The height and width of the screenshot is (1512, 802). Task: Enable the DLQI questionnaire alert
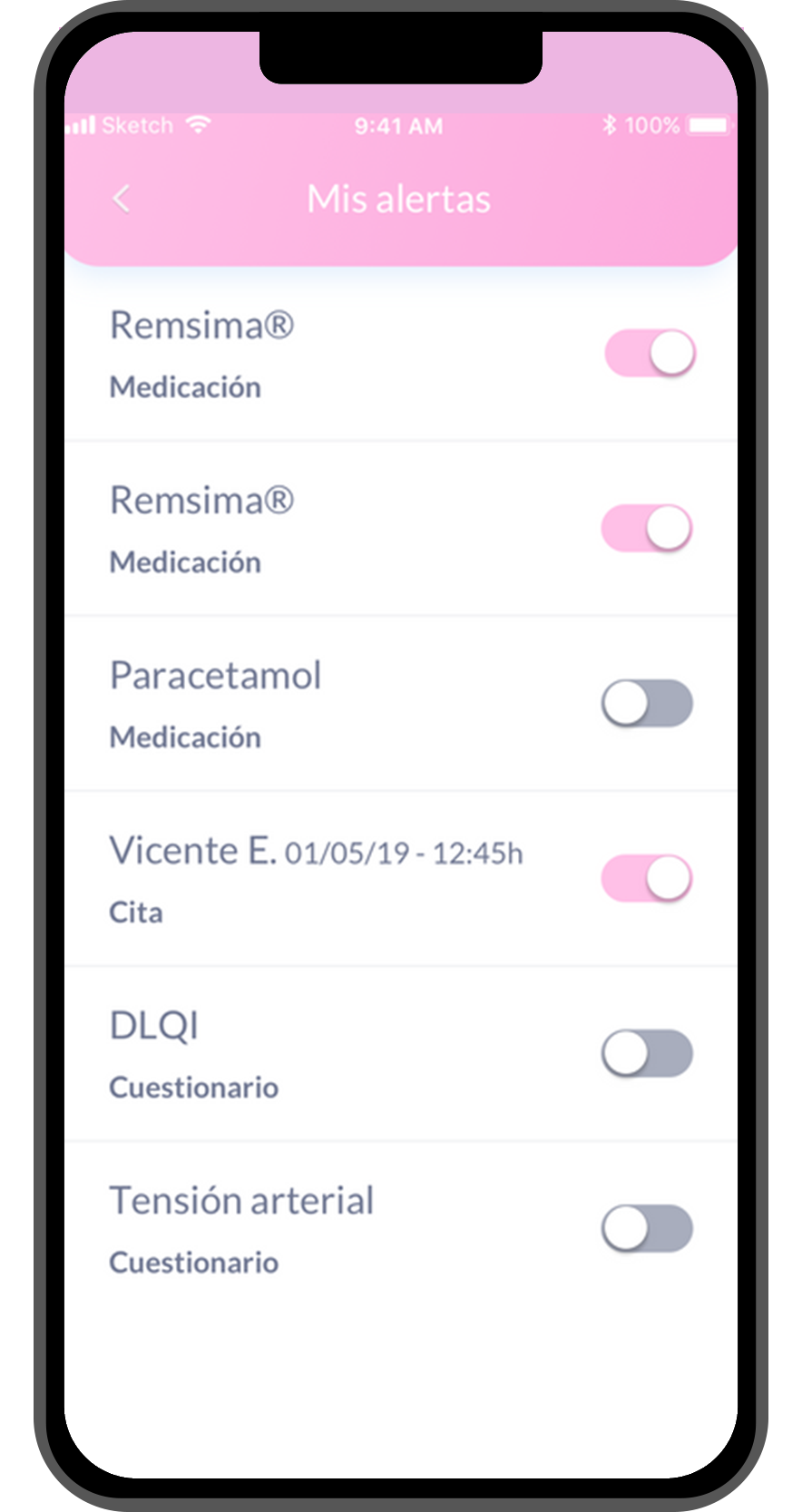point(650,1053)
